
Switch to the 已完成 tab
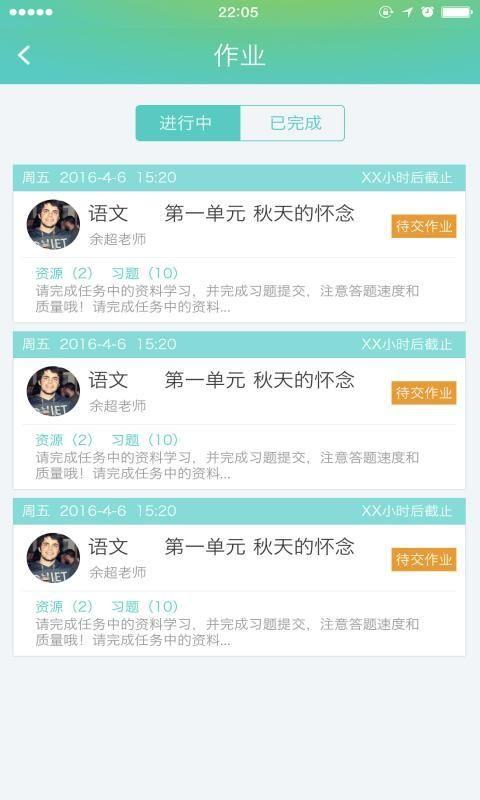click(x=293, y=123)
